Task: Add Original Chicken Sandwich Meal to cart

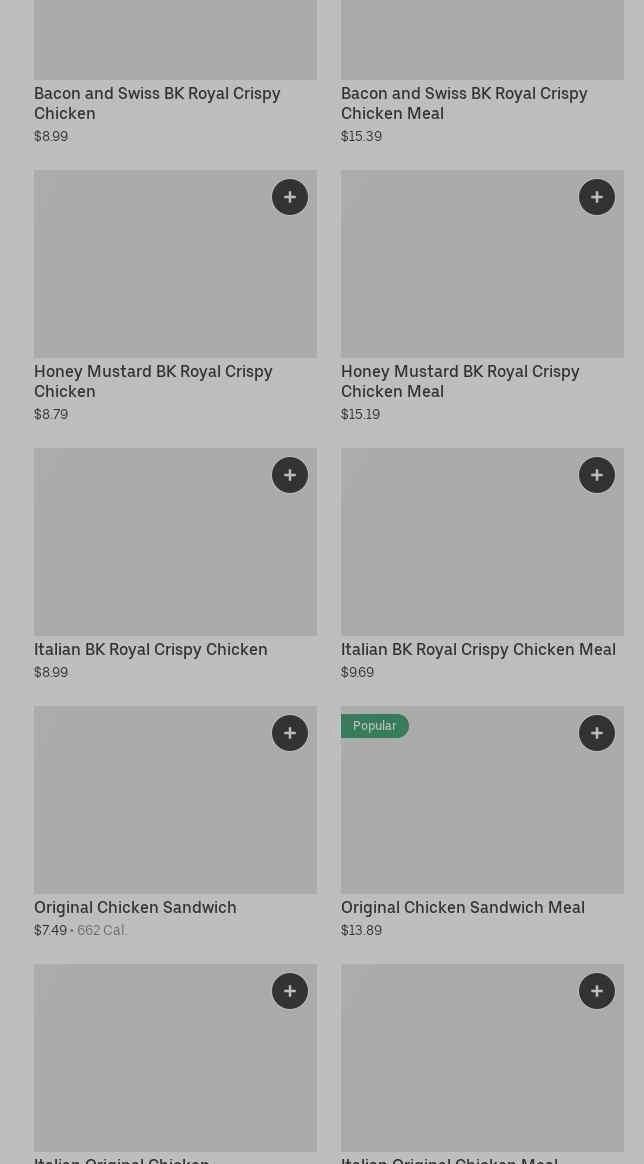Action: 597,733
